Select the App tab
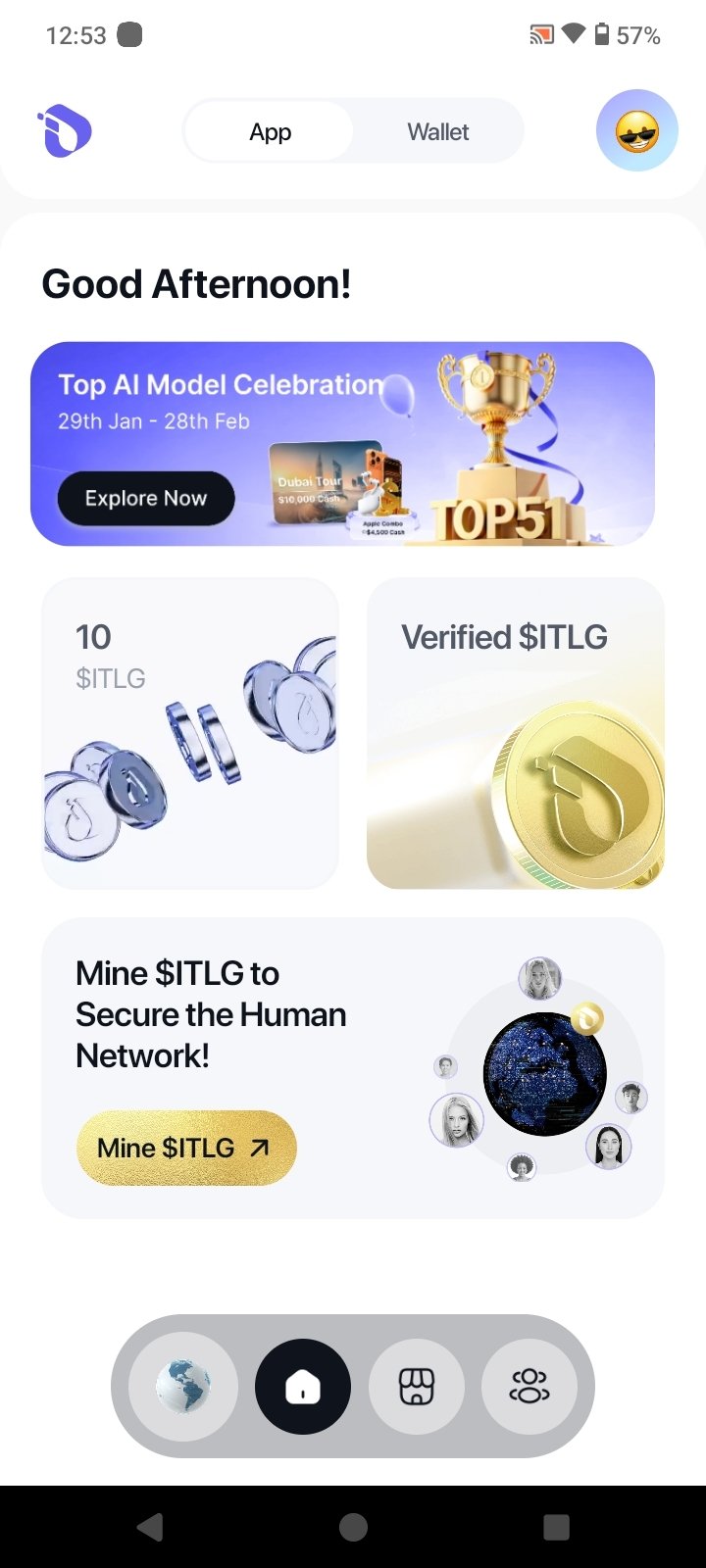Screen dimensions: 706x1568 click(270, 132)
